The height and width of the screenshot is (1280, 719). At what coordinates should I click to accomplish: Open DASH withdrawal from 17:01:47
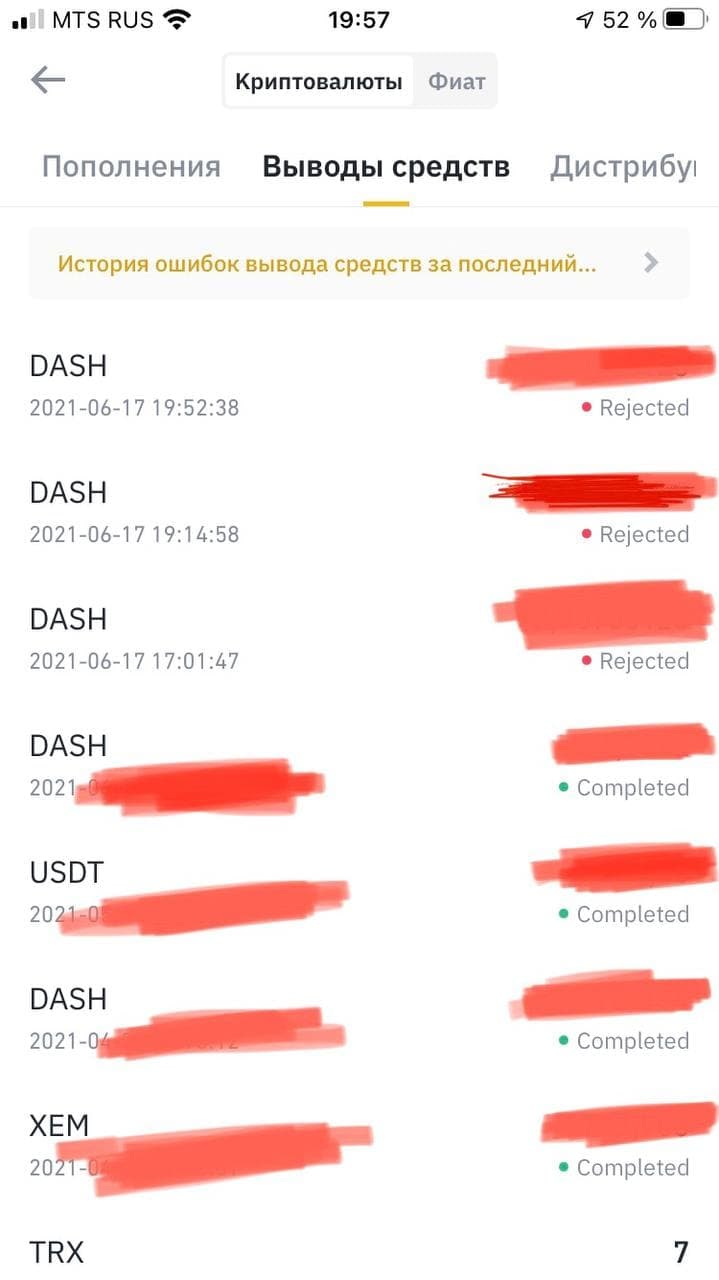359,639
